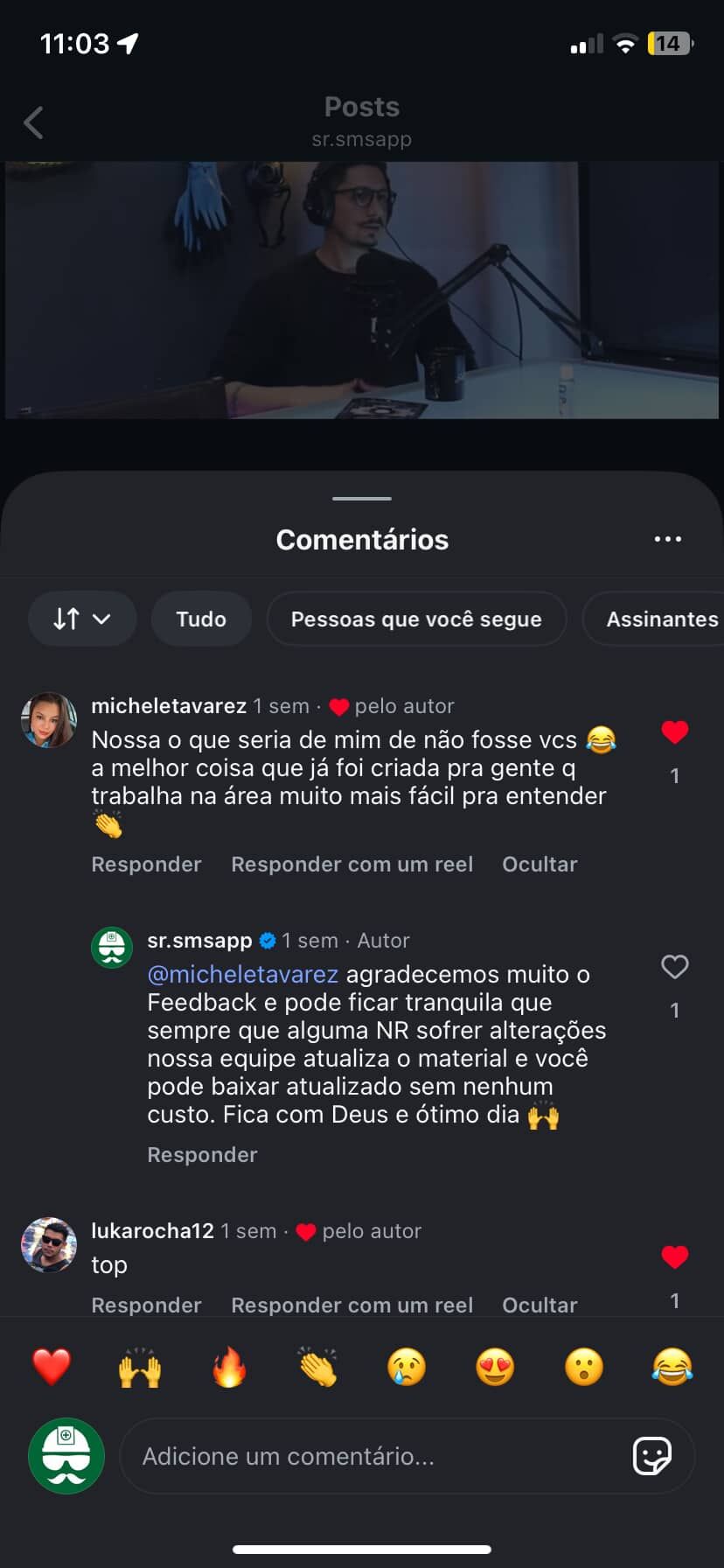Insert the fire emoji quick reaction
This screenshot has width=724, height=1568.
point(229,1367)
